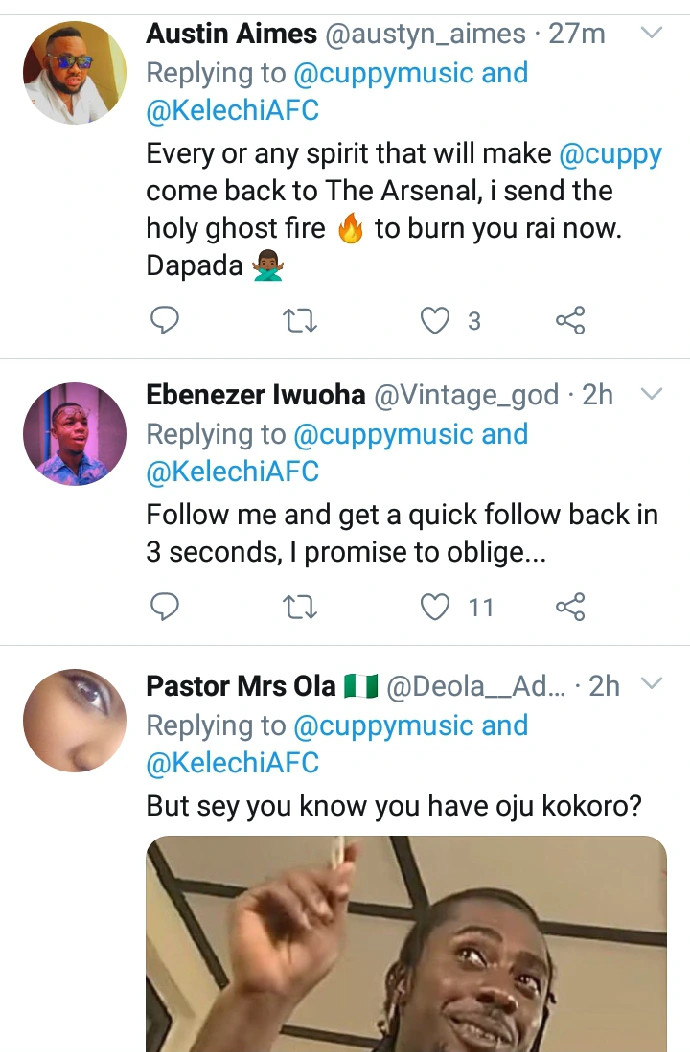This screenshot has width=690, height=1052.
Task: Open dropdown chevron on Ebenezer Iwuoha's tweet
Action: (x=651, y=394)
